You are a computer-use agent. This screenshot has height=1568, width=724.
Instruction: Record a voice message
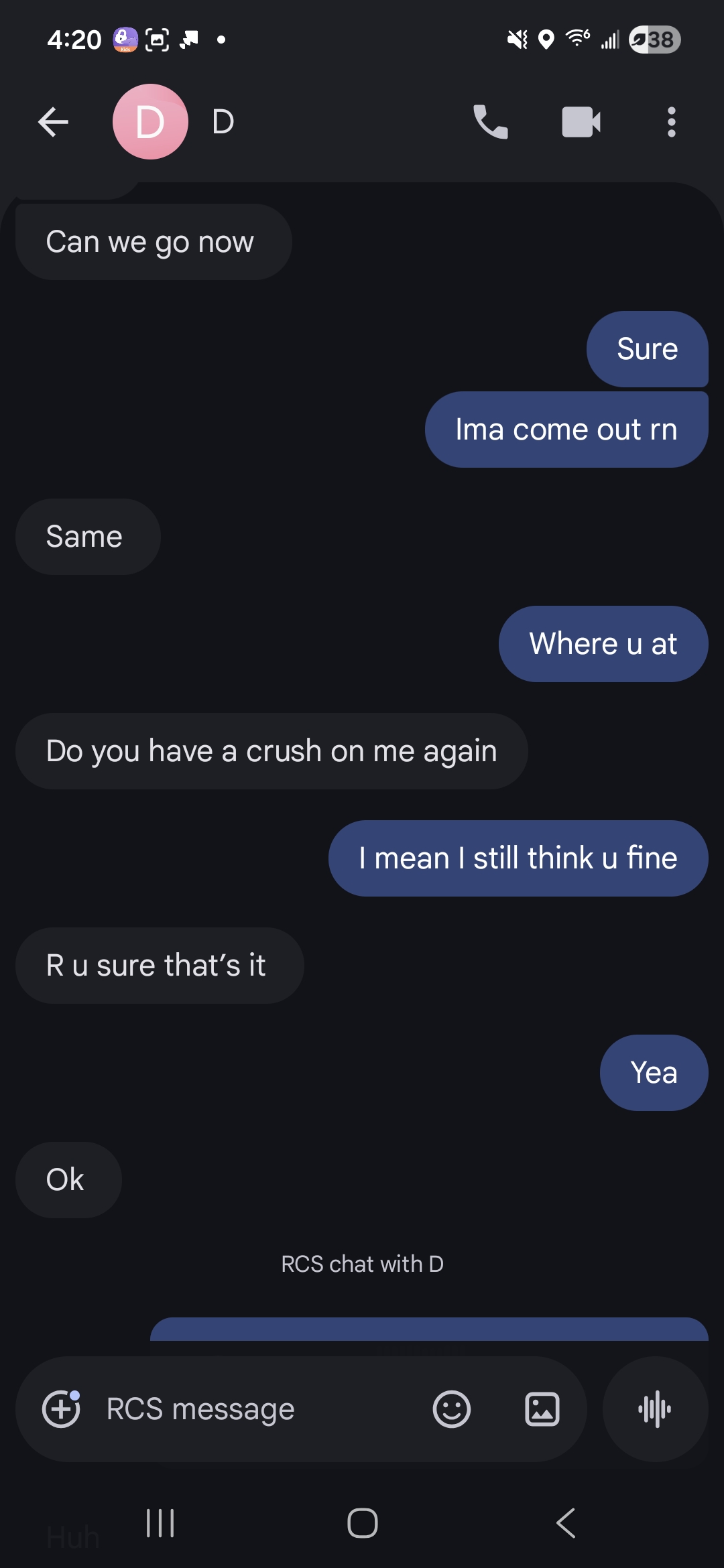coord(655,1409)
